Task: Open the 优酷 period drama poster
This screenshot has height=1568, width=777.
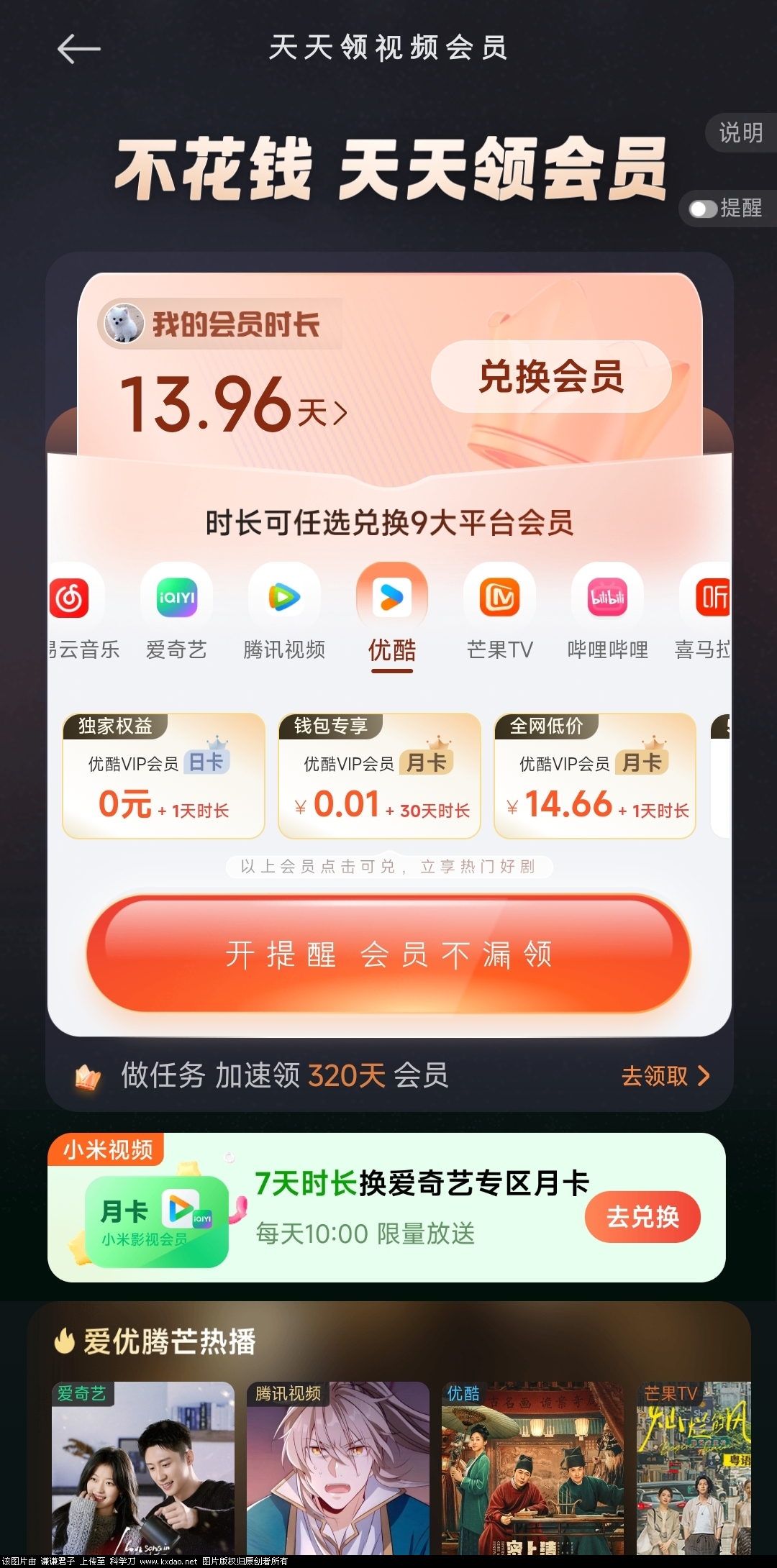Action: (532, 1467)
